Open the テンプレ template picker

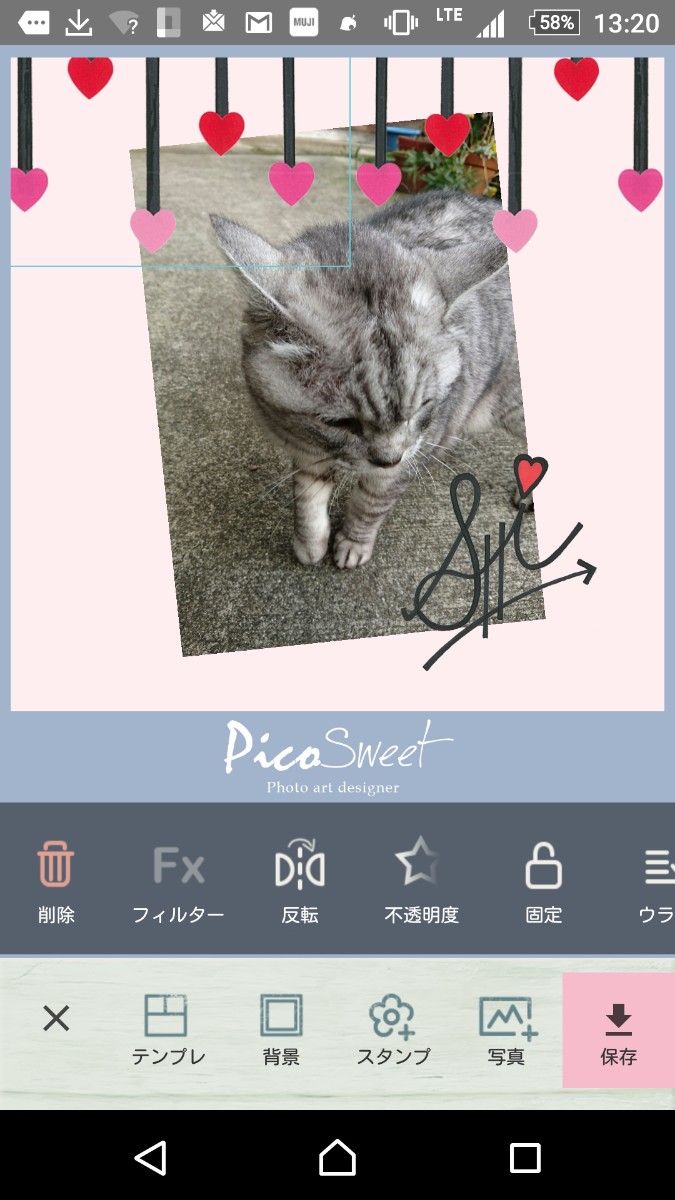pyautogui.click(x=168, y=1030)
